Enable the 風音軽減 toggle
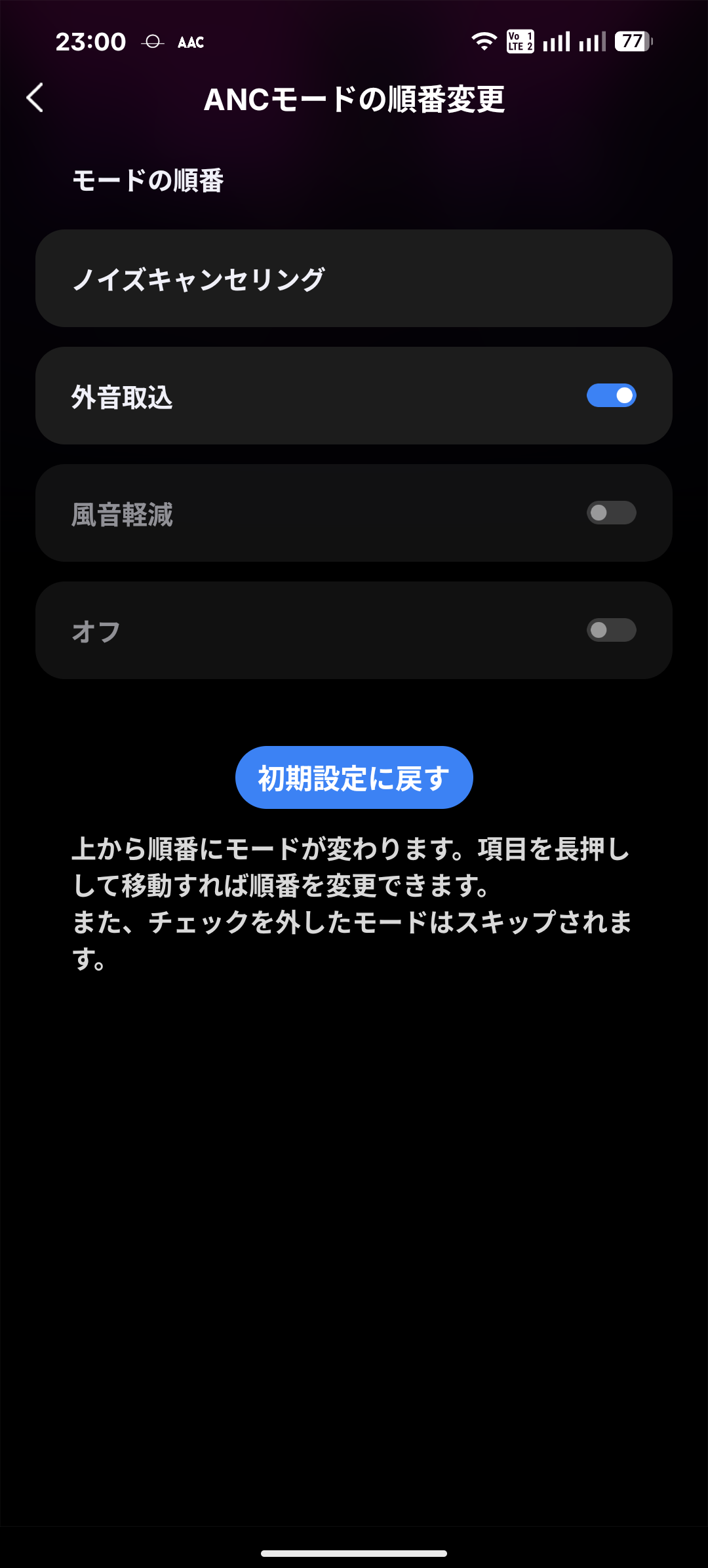 click(x=611, y=513)
